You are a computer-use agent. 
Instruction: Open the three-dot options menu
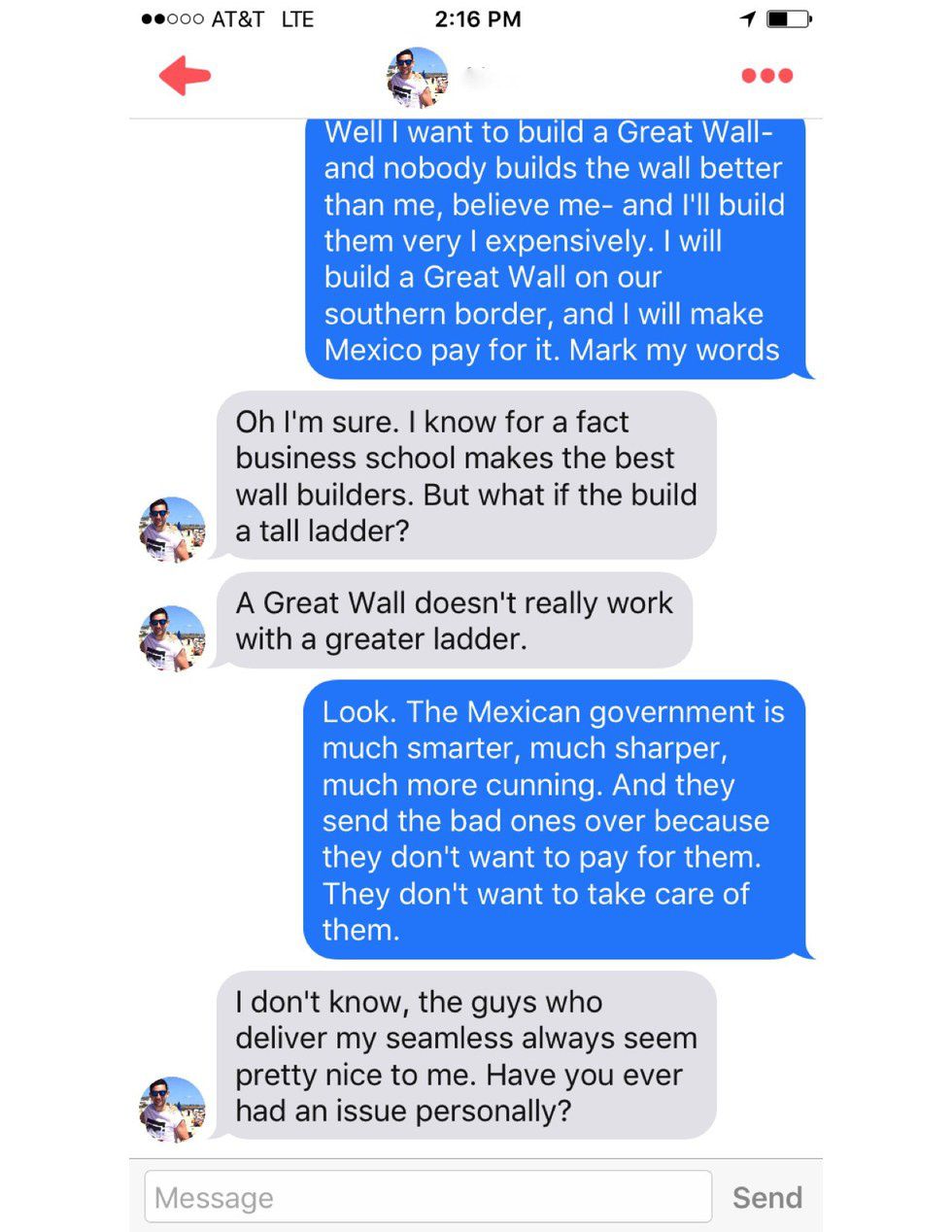point(766,76)
